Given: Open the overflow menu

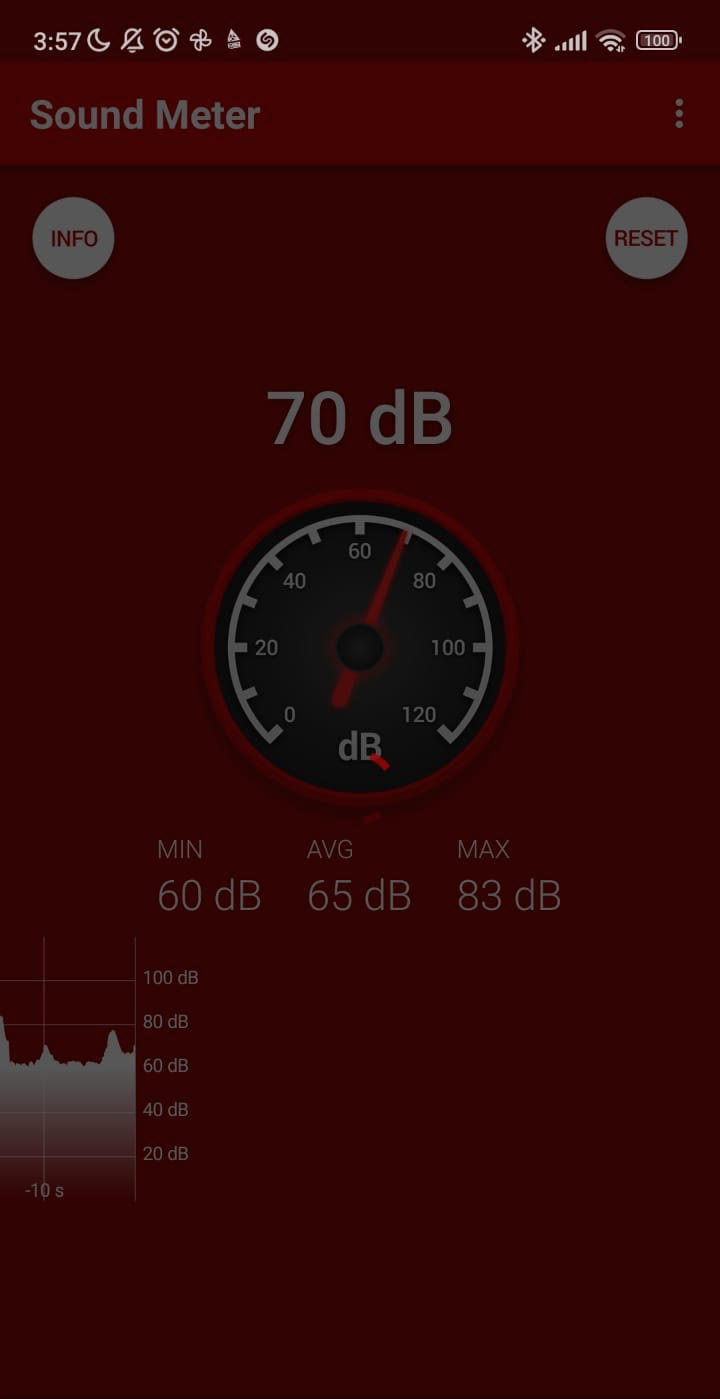Looking at the screenshot, I should coord(679,114).
